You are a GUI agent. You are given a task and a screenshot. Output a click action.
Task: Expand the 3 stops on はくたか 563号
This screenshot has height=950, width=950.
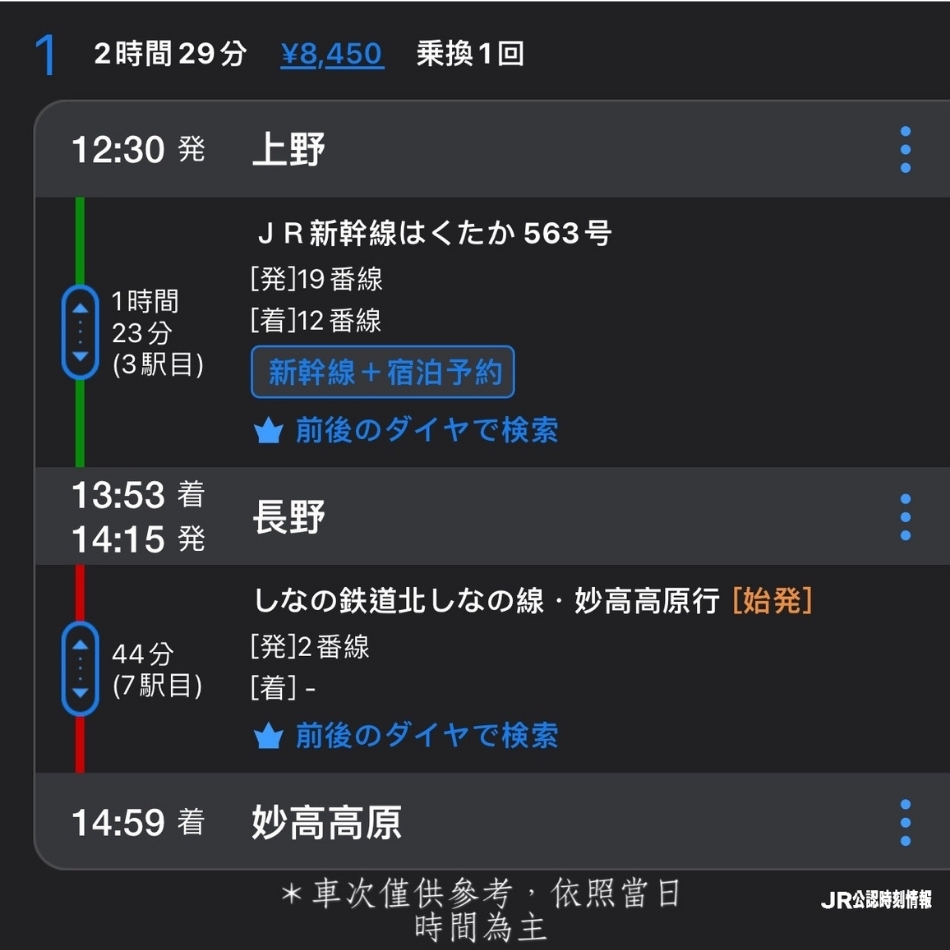(80, 332)
